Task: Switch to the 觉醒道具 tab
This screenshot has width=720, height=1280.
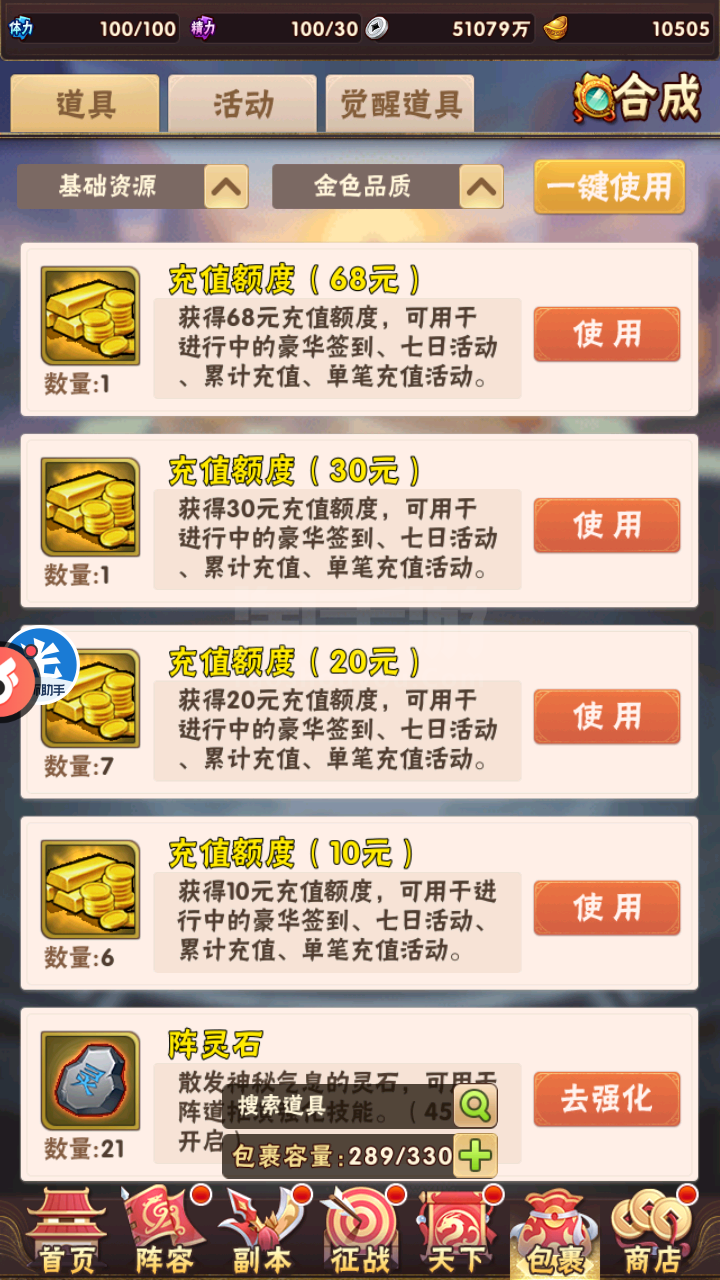Action: (400, 104)
